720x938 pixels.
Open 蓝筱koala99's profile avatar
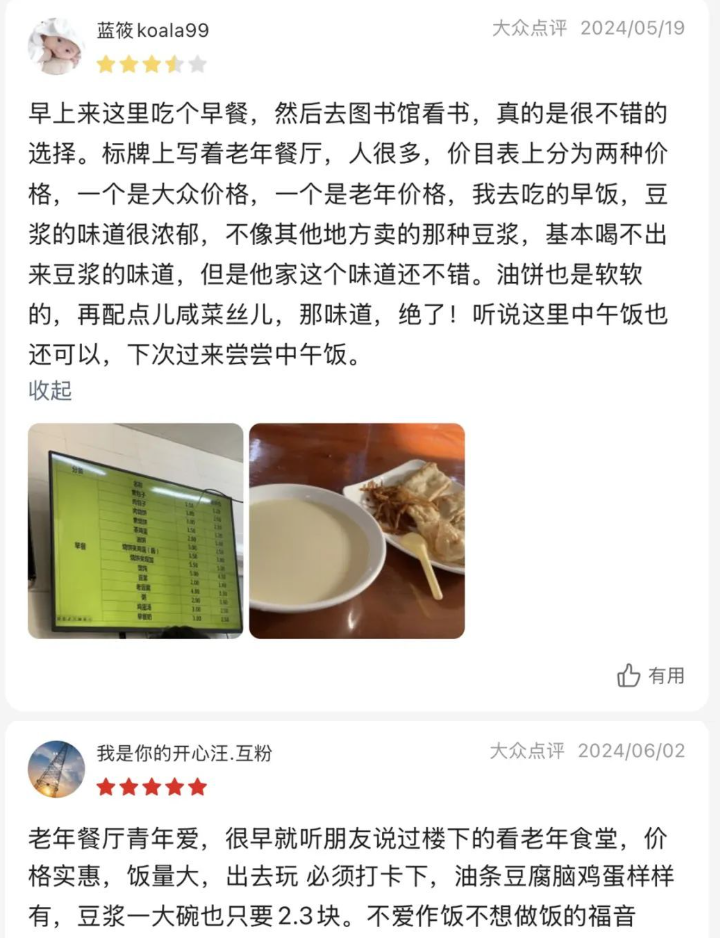click(56, 46)
